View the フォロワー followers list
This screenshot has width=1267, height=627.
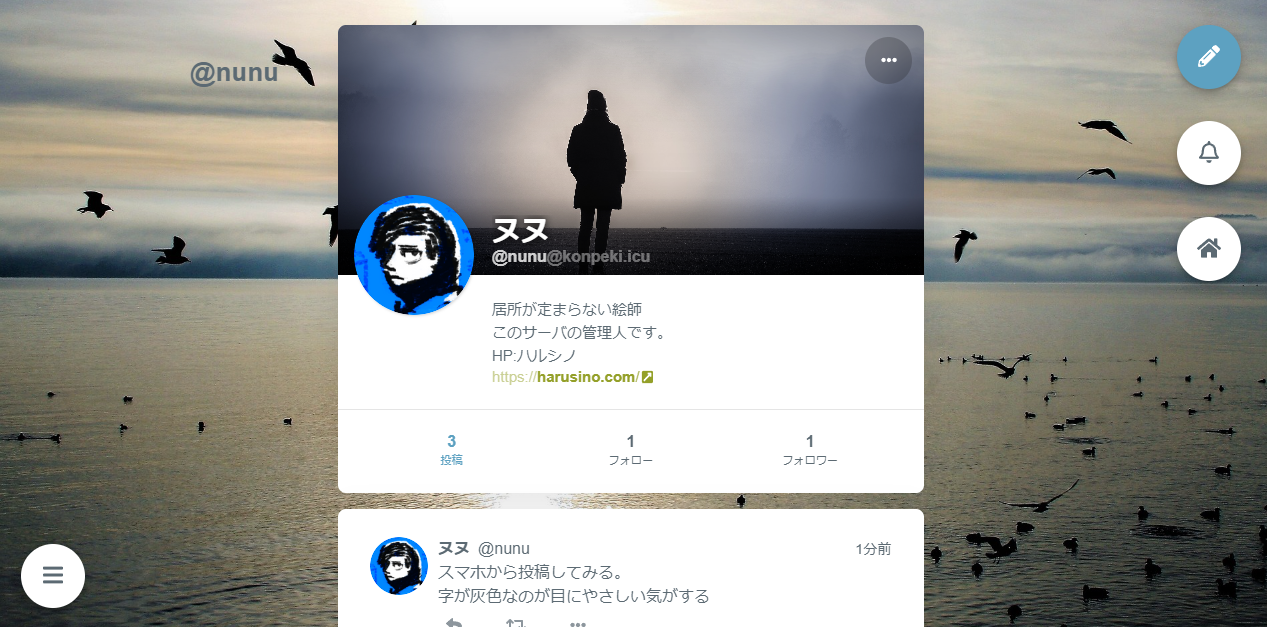click(x=809, y=449)
